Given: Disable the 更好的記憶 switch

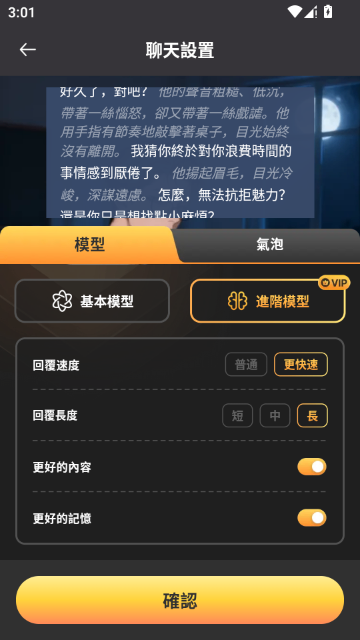Looking at the screenshot, I should [312, 518].
